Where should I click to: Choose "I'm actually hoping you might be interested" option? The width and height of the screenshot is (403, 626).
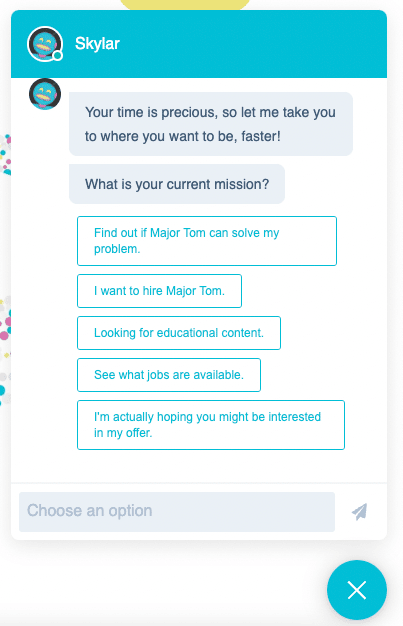(x=210, y=425)
